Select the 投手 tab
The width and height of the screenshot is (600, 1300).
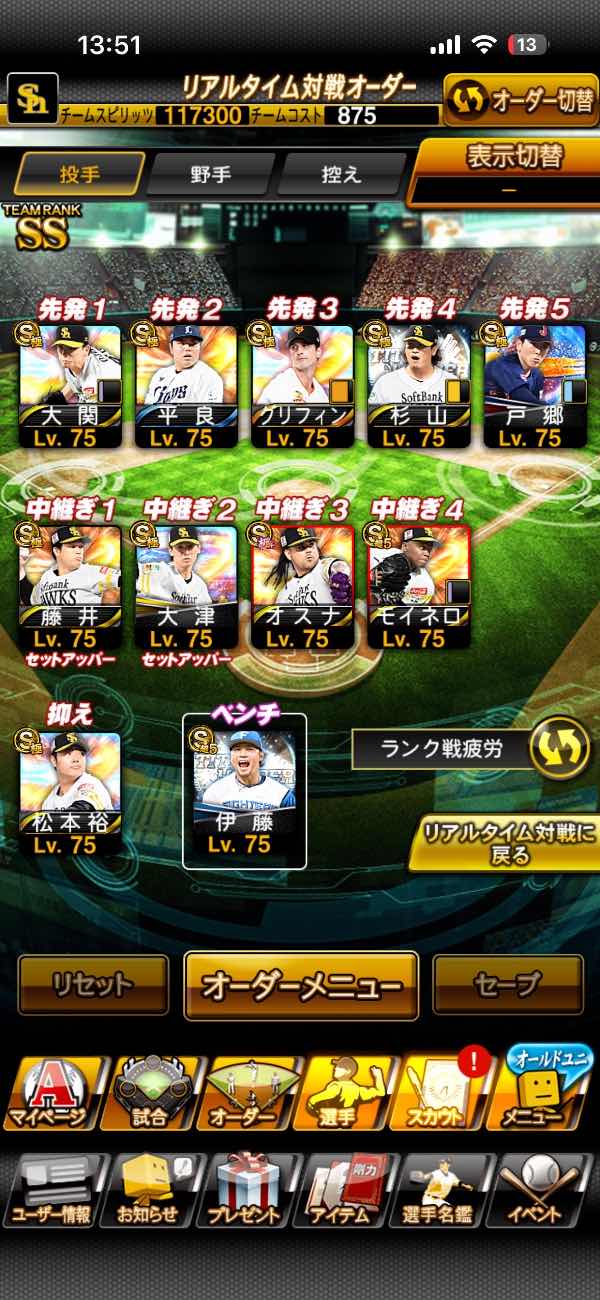click(x=80, y=175)
